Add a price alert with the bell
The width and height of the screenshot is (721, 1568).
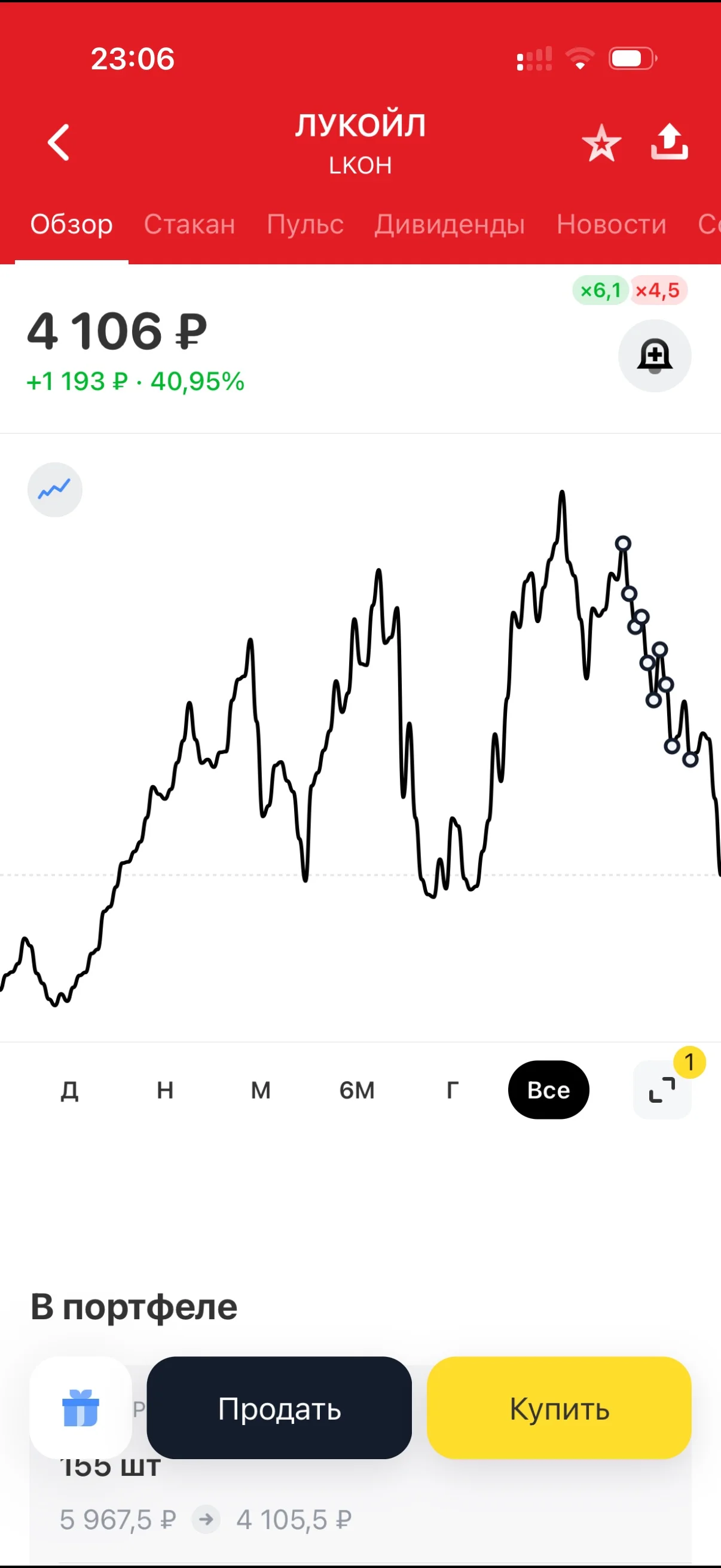[655, 356]
